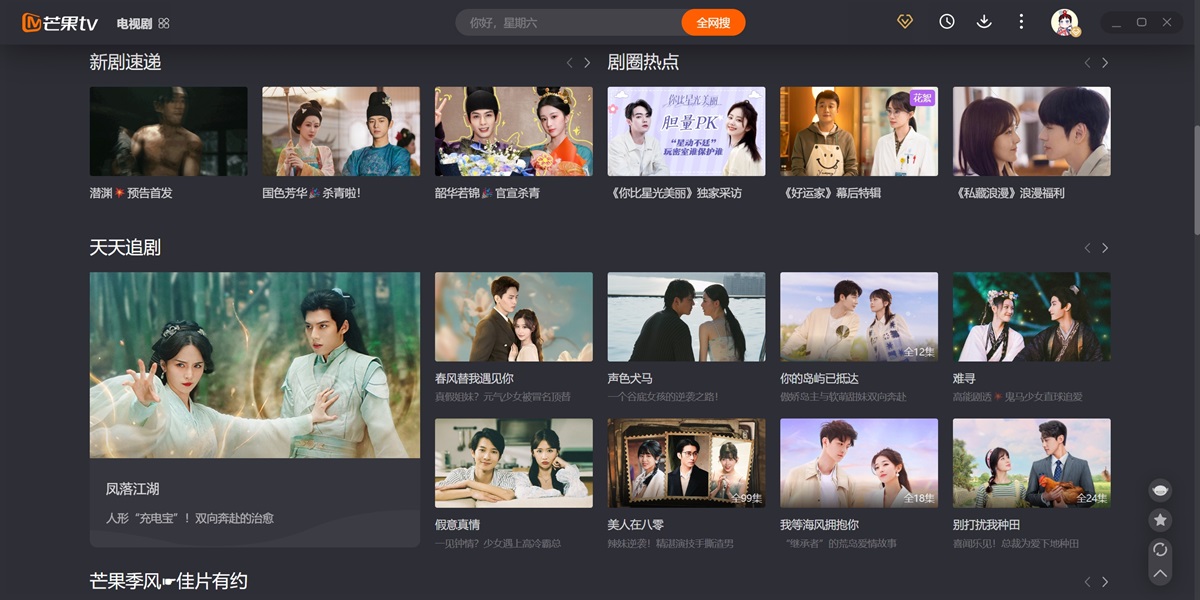Open the user profile avatar

pyautogui.click(x=1064, y=22)
